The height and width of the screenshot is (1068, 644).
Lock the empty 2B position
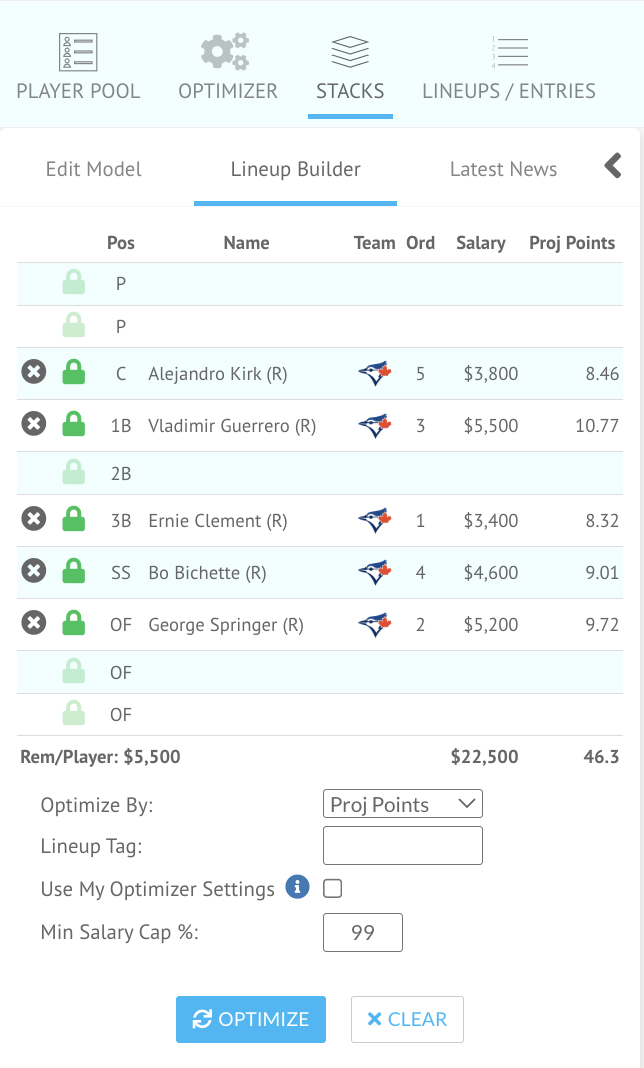point(74,471)
